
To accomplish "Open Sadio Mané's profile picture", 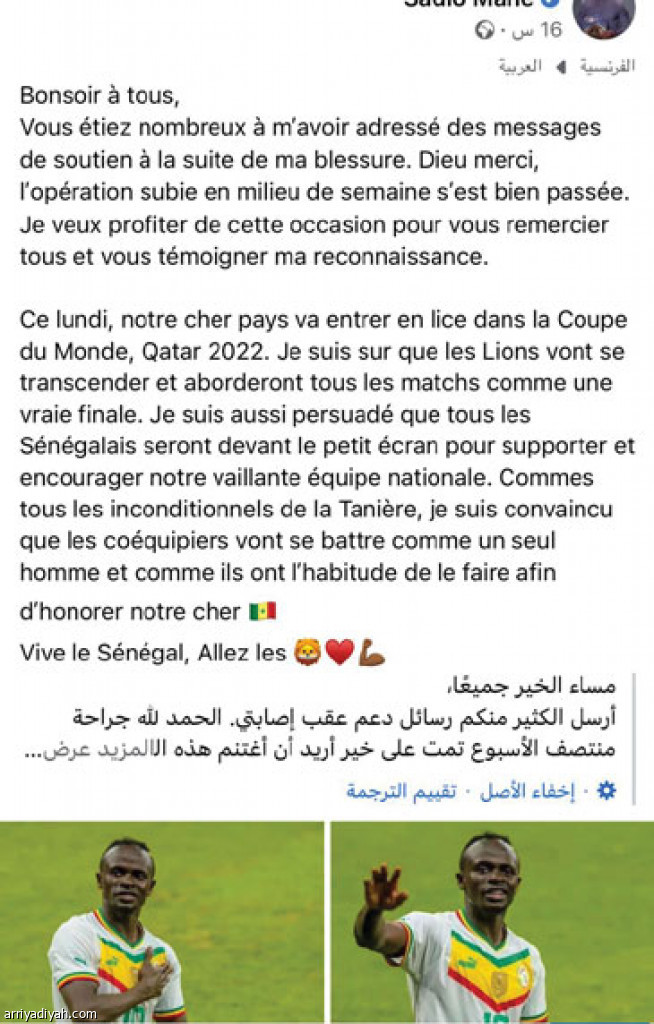I will point(603,16).
